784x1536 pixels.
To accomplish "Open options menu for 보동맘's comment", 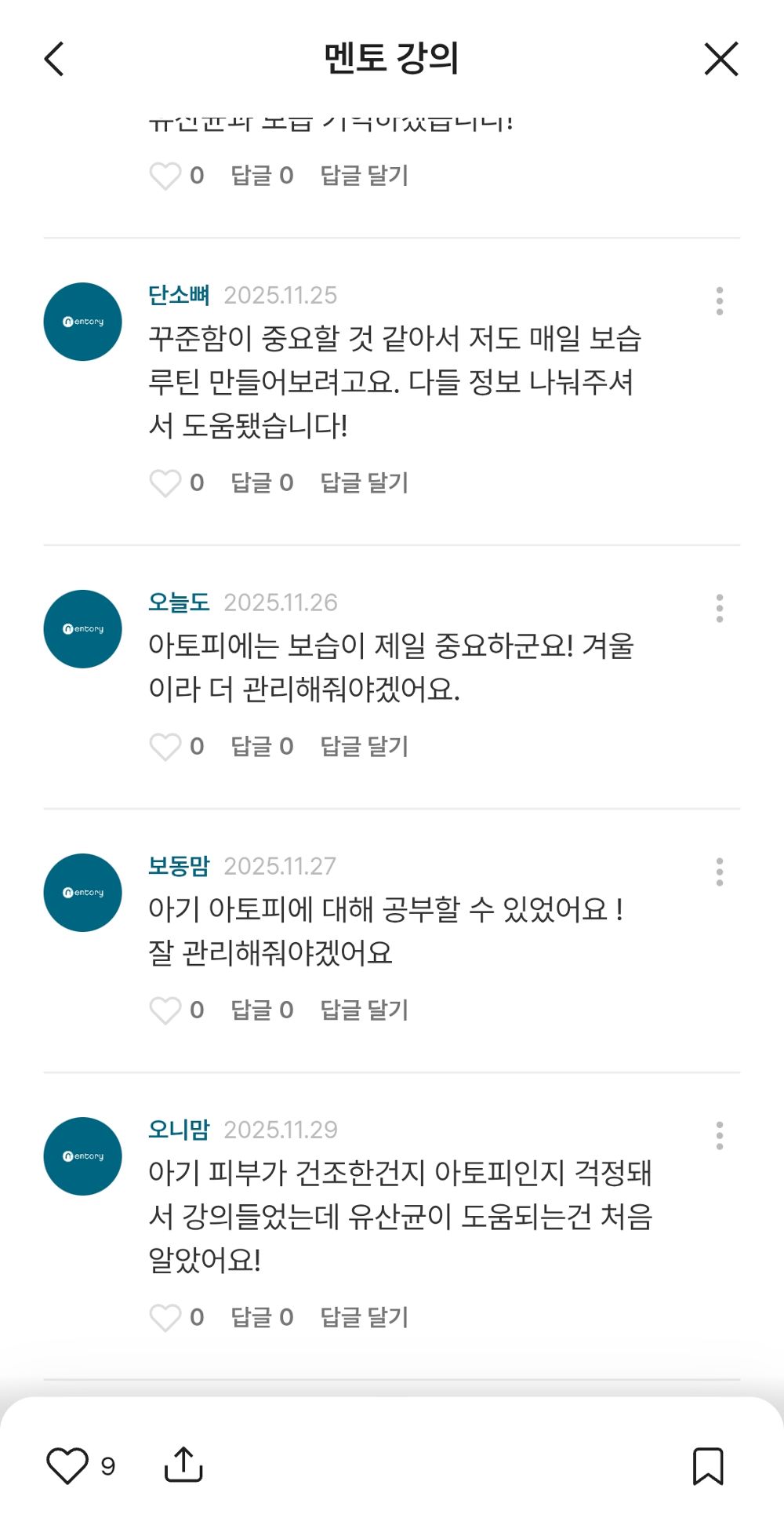I will 720,873.
